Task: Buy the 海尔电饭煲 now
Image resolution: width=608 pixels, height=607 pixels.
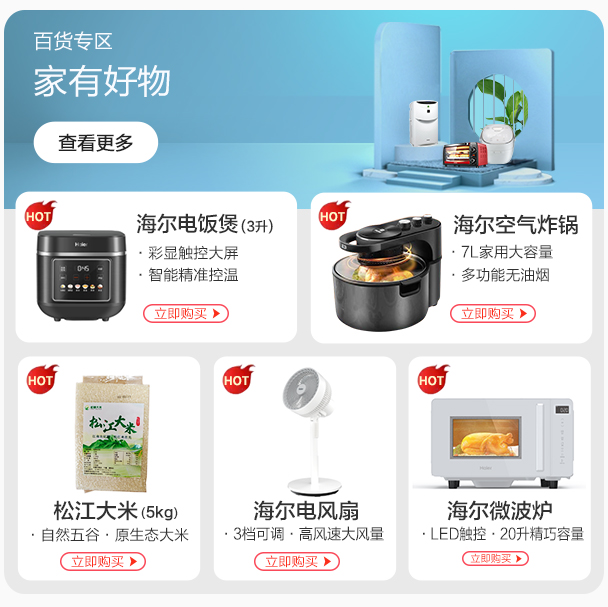Action: coord(186,314)
